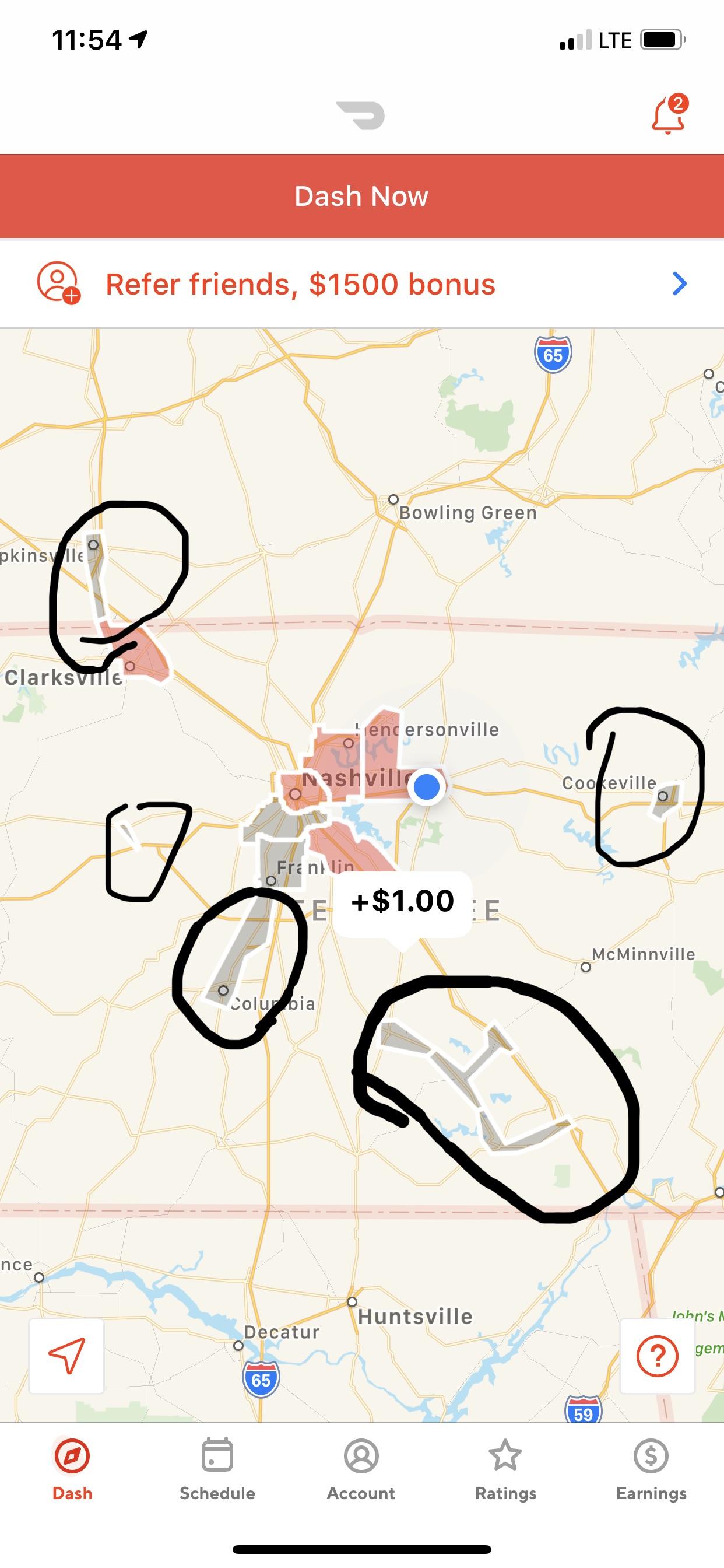The image size is (724, 1568).
Task: Open the Refer friends, $1500 bonus link
Action: pos(300,283)
